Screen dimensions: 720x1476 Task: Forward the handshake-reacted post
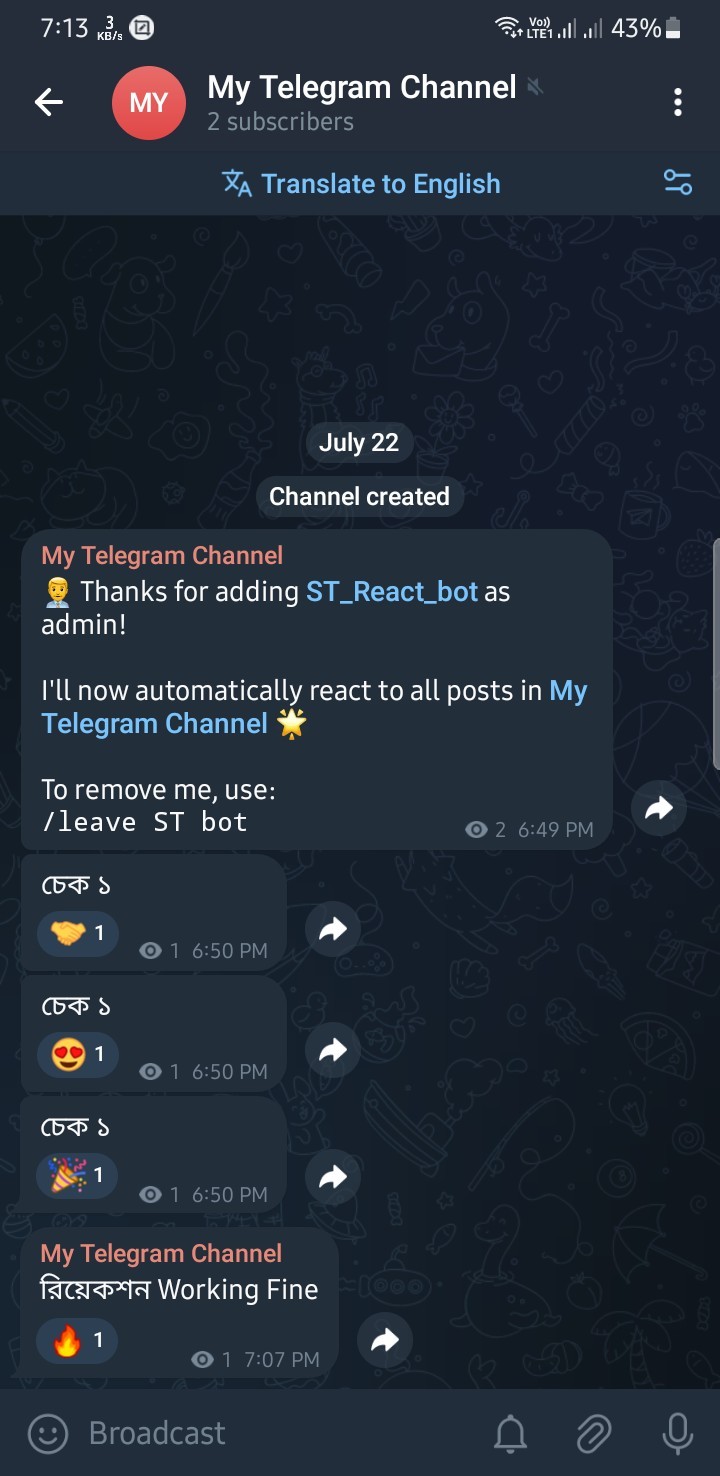coord(332,929)
